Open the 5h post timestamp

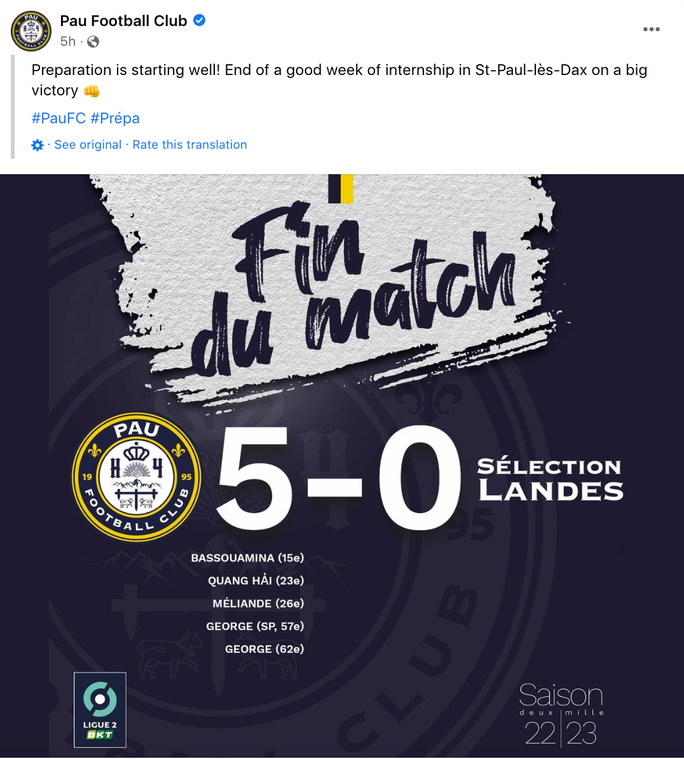click(68, 41)
